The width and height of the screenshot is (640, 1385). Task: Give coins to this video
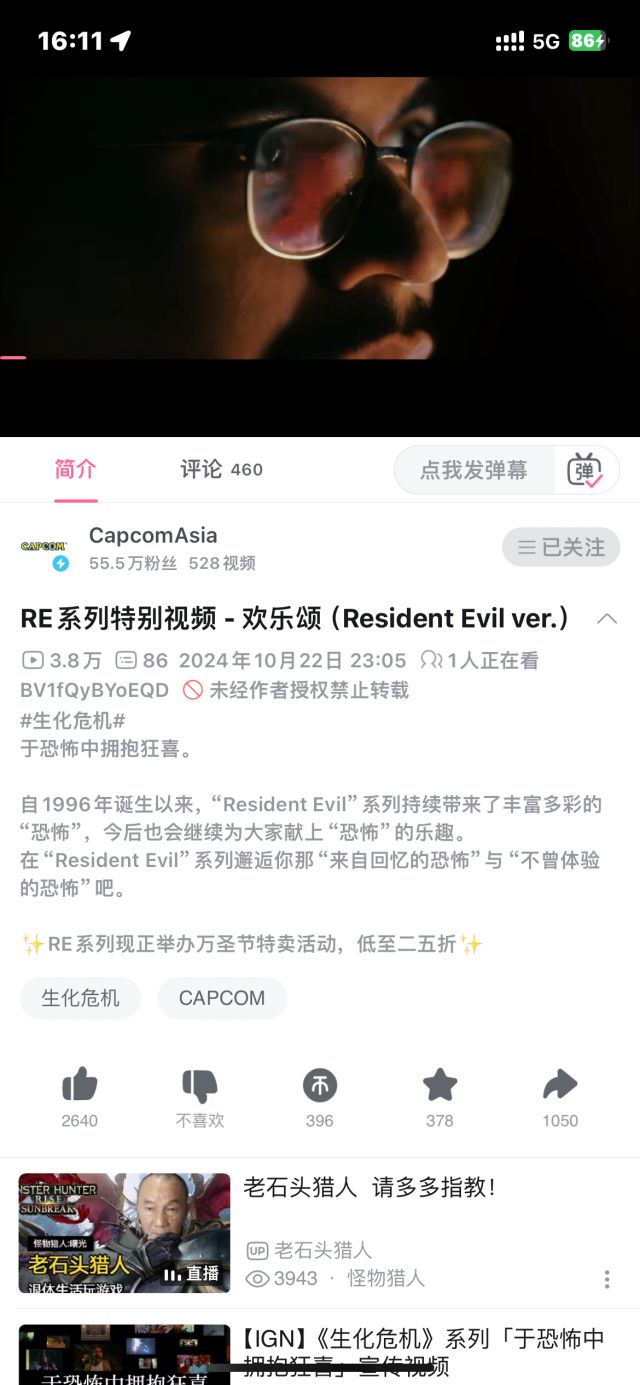320,1086
